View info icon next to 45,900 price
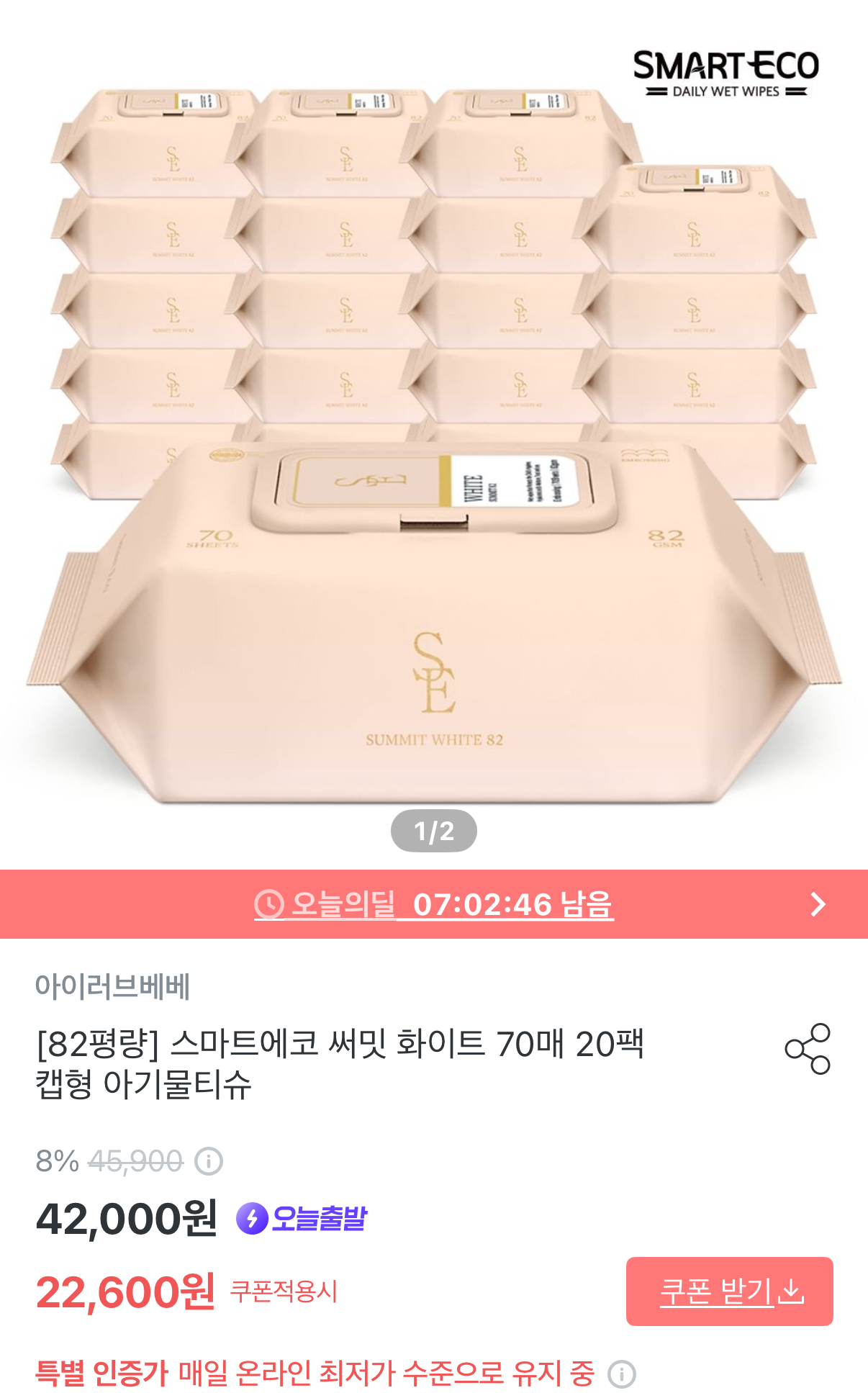The width and height of the screenshot is (868, 1393). coord(209,1161)
